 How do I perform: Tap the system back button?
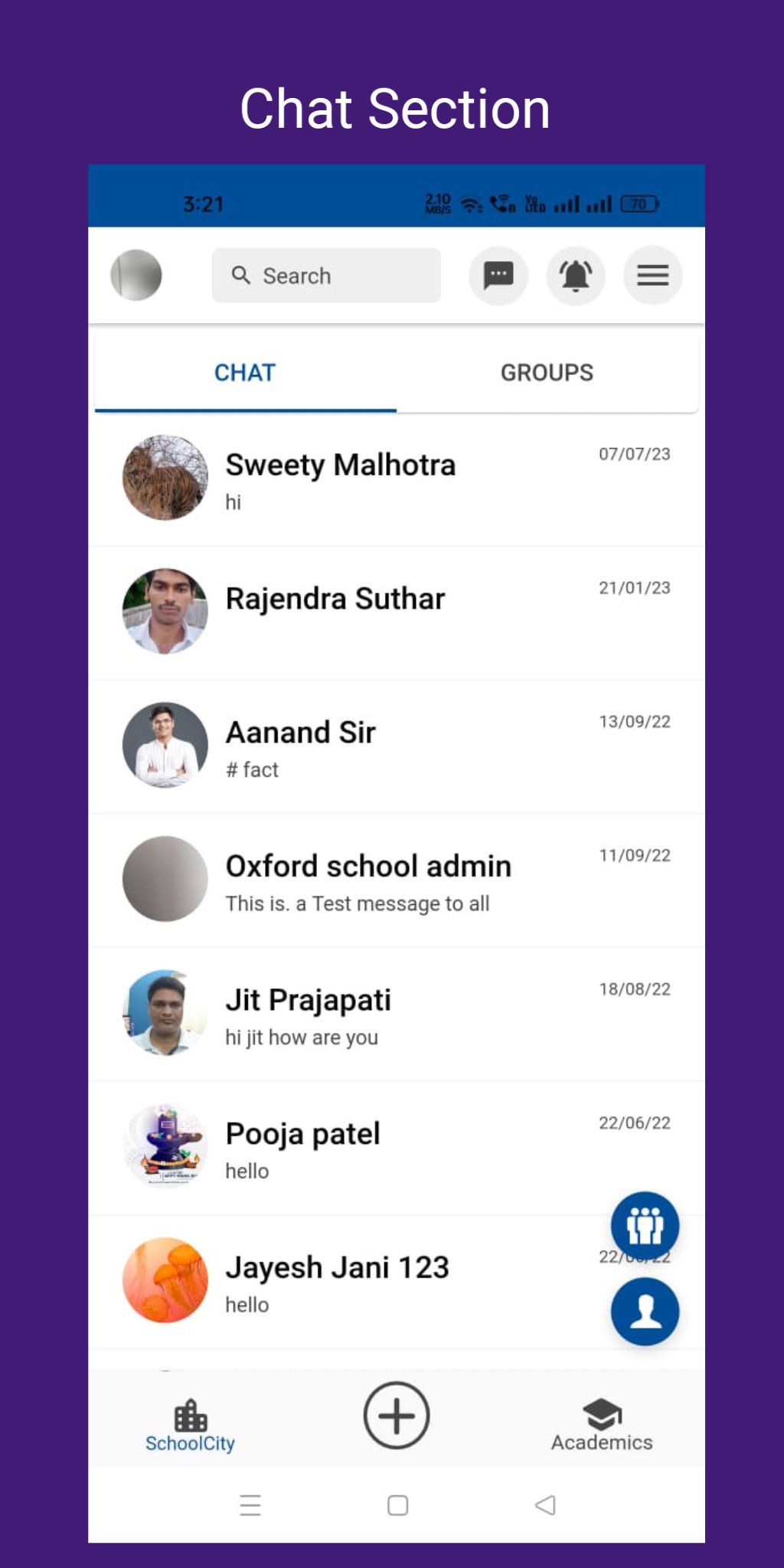(545, 1505)
